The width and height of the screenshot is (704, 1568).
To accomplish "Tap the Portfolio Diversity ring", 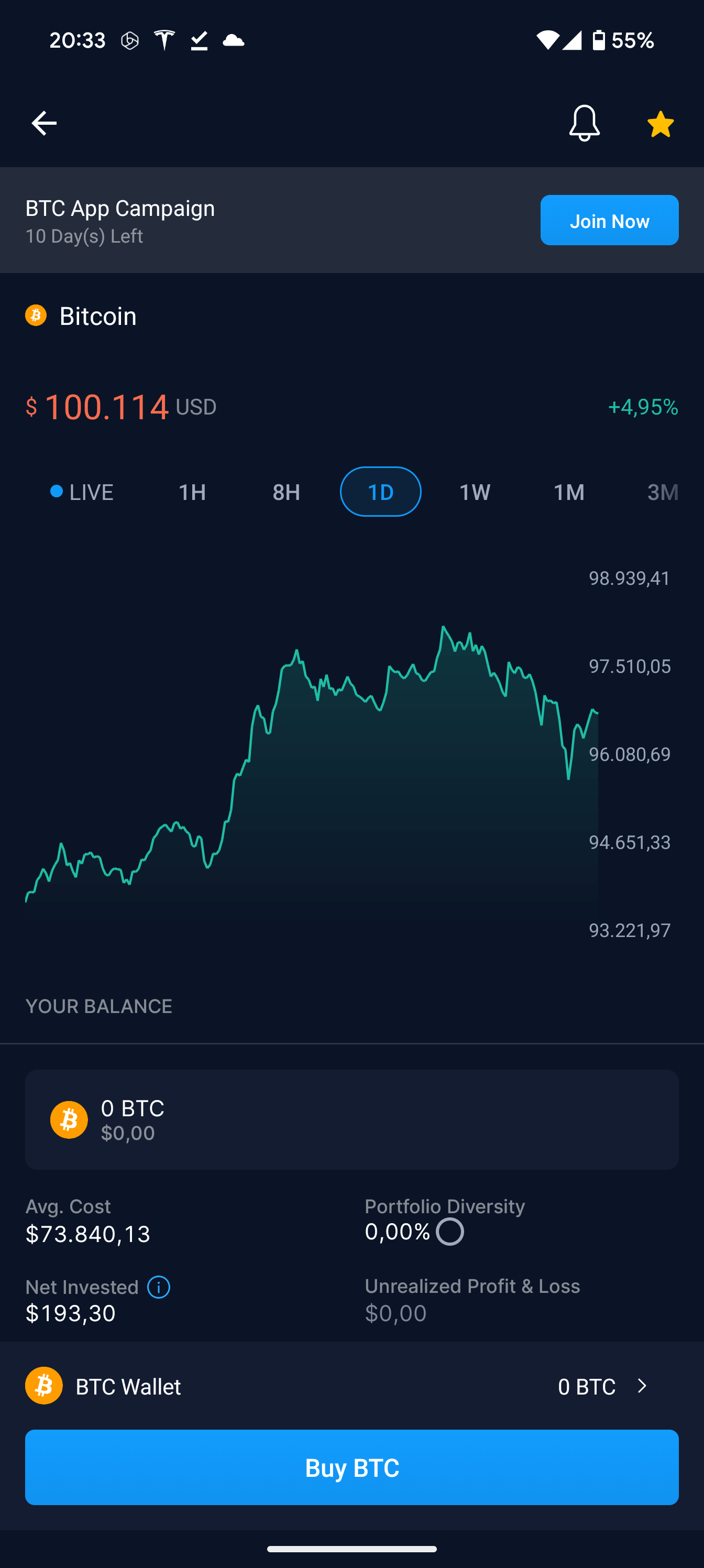I will click(x=449, y=1232).
